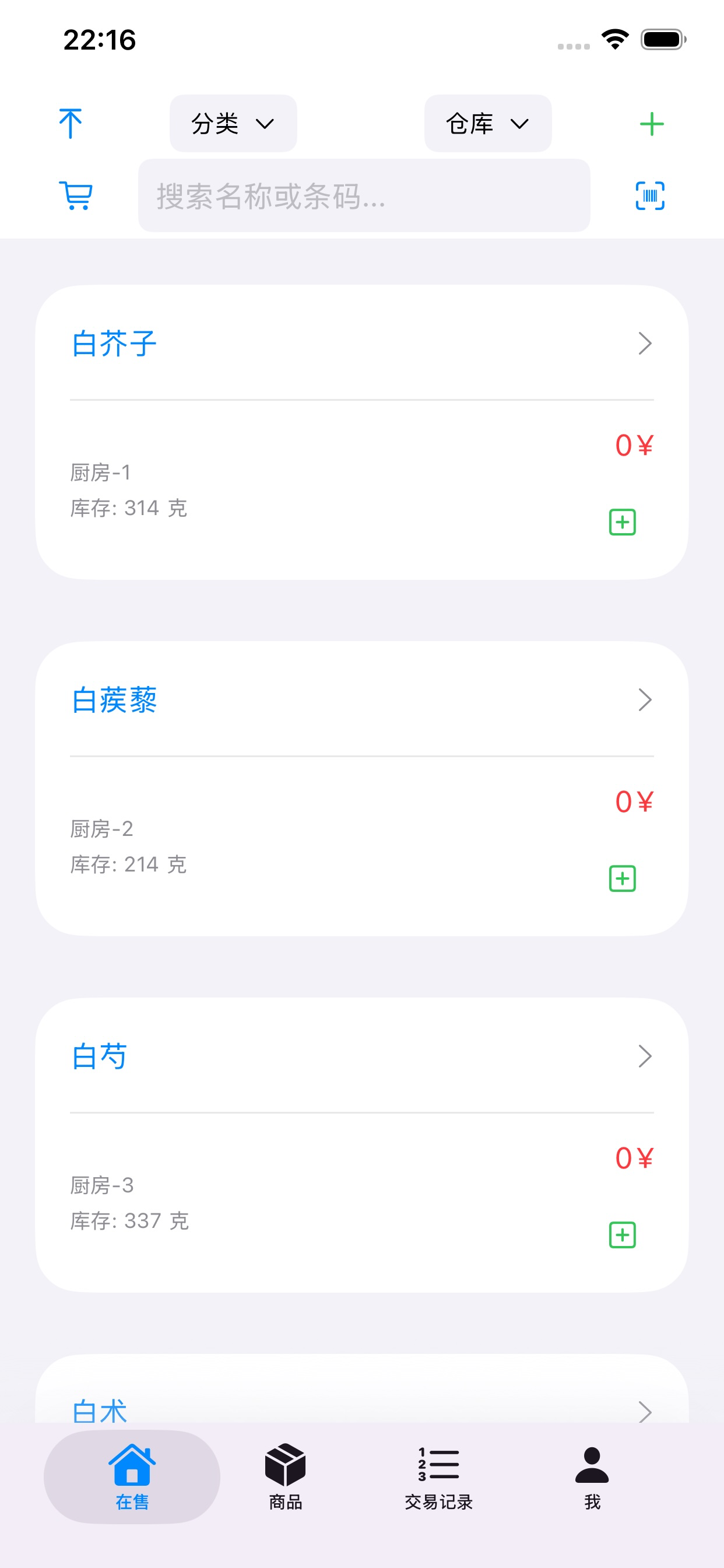Tap the green plus icon to add item

point(651,123)
